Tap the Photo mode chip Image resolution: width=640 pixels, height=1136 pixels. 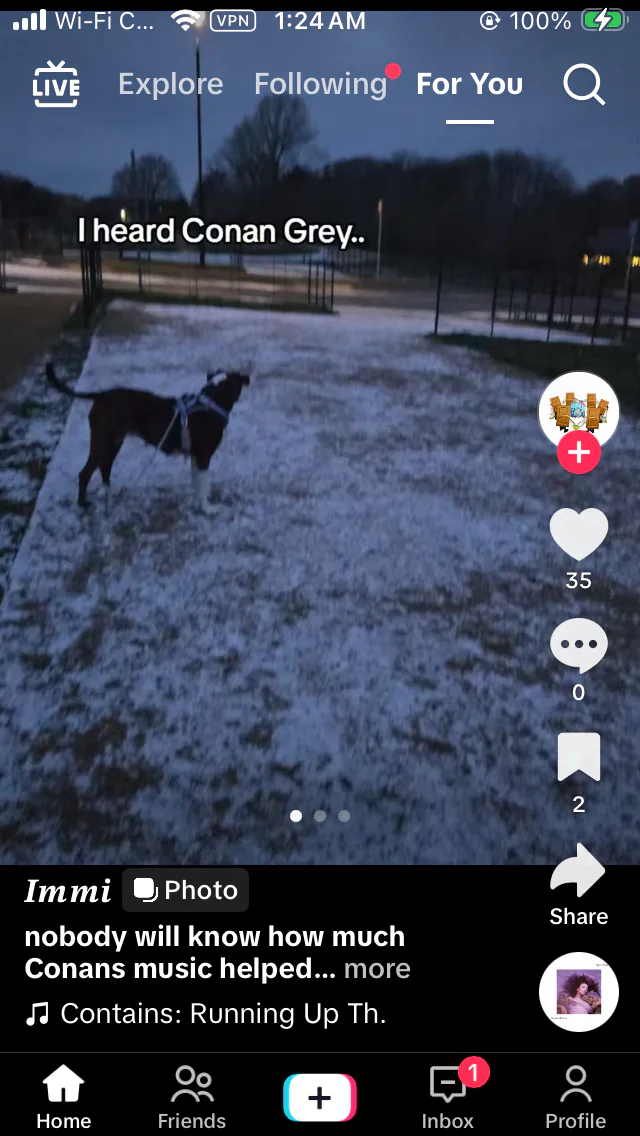coord(186,890)
